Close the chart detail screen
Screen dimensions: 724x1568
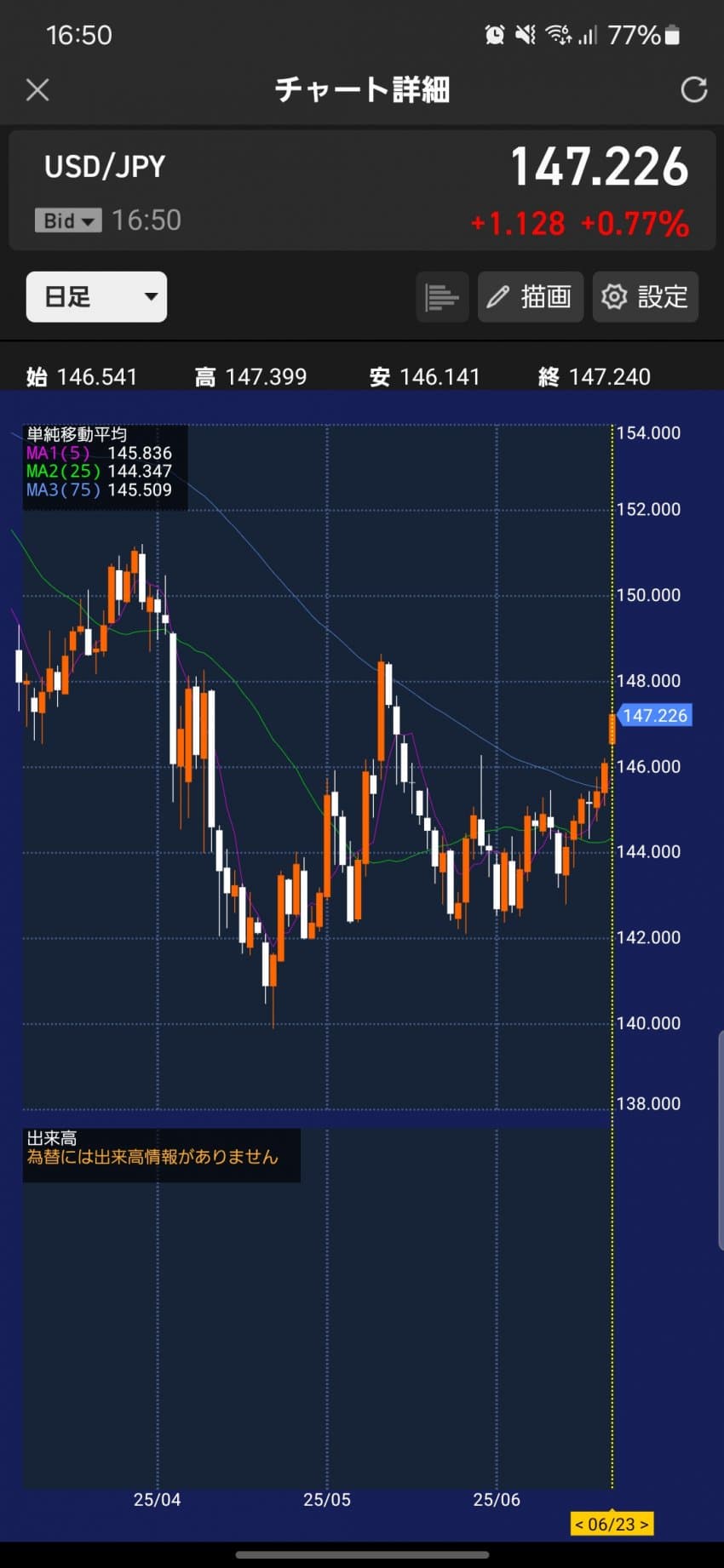point(37,89)
